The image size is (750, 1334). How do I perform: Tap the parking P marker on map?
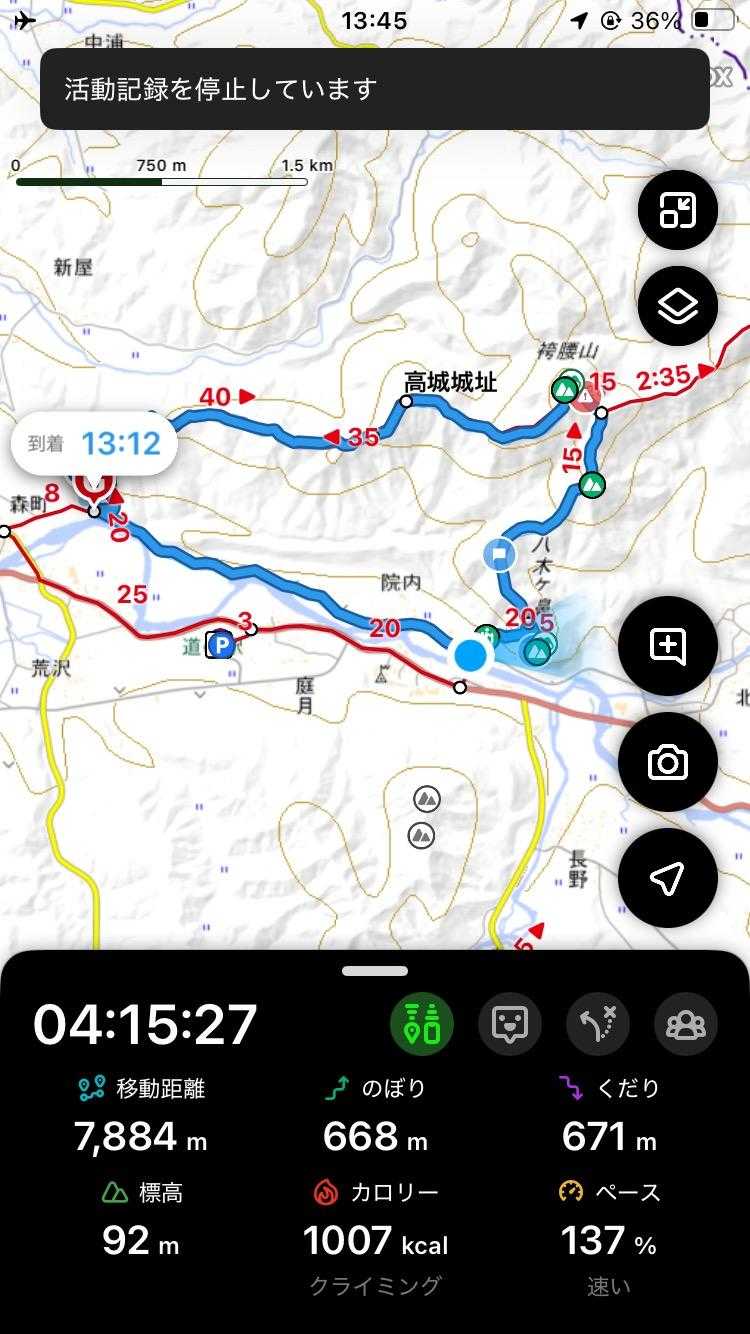pyautogui.click(x=220, y=646)
